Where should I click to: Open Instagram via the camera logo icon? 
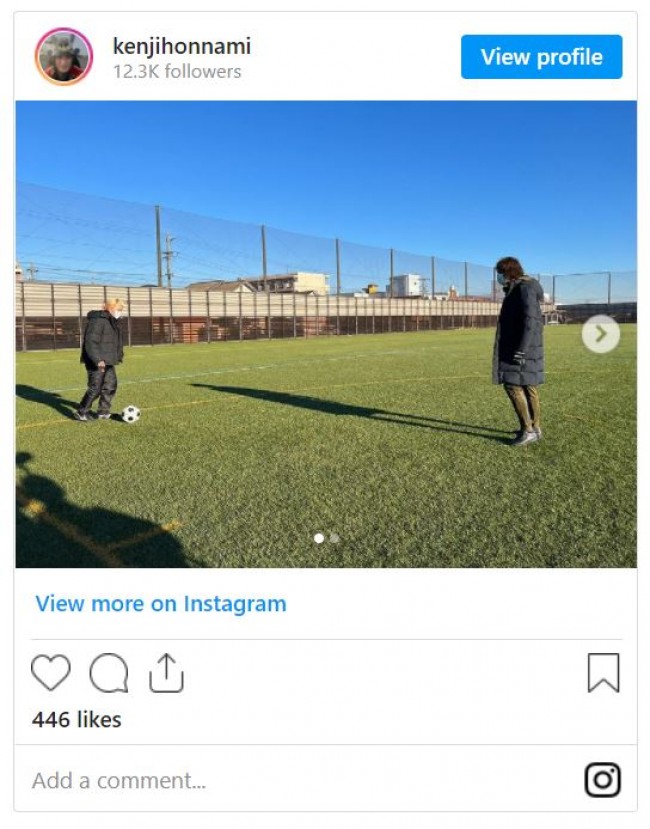click(x=602, y=780)
